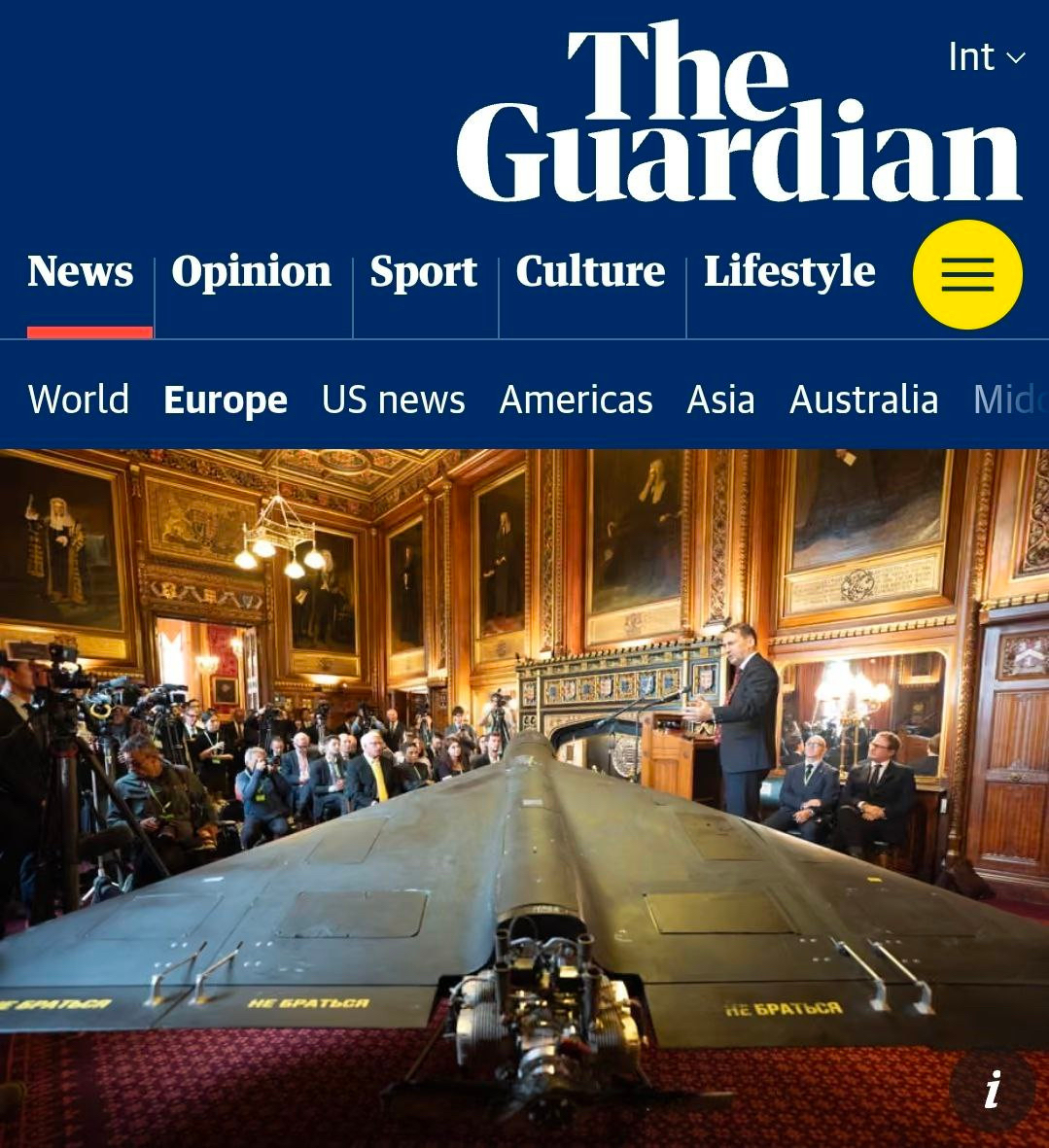1049x1148 pixels.
Task: Go to the Sport section
Action: (424, 272)
